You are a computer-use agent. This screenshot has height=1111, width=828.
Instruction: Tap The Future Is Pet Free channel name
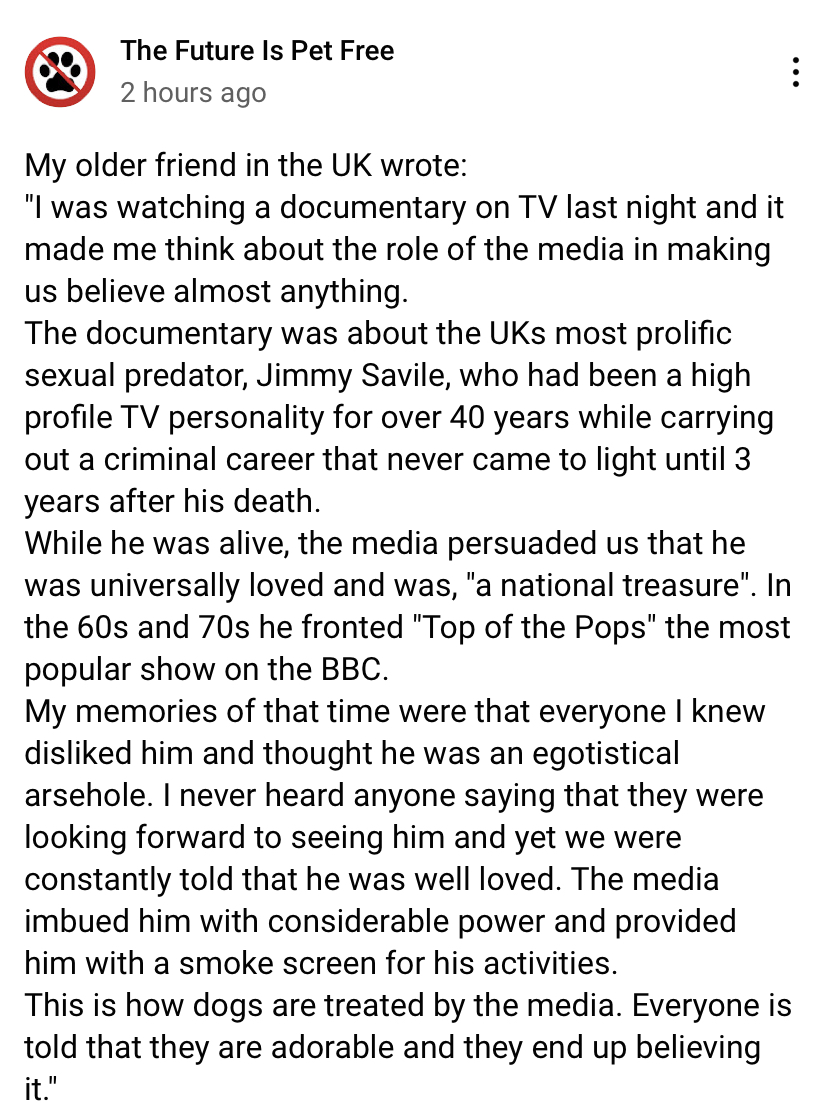click(x=257, y=50)
